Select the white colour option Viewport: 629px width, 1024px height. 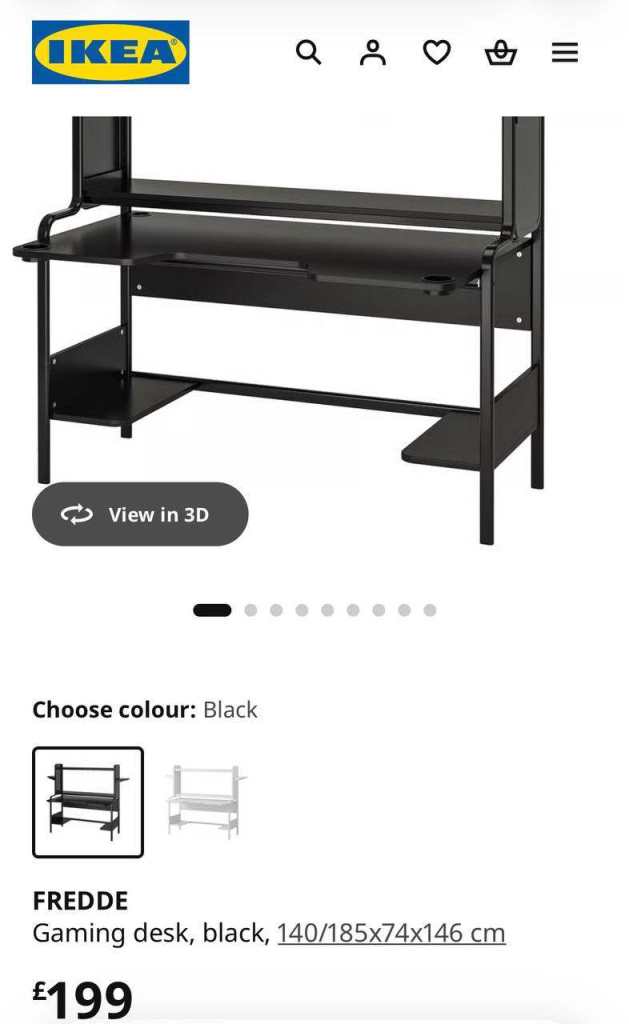click(206, 802)
